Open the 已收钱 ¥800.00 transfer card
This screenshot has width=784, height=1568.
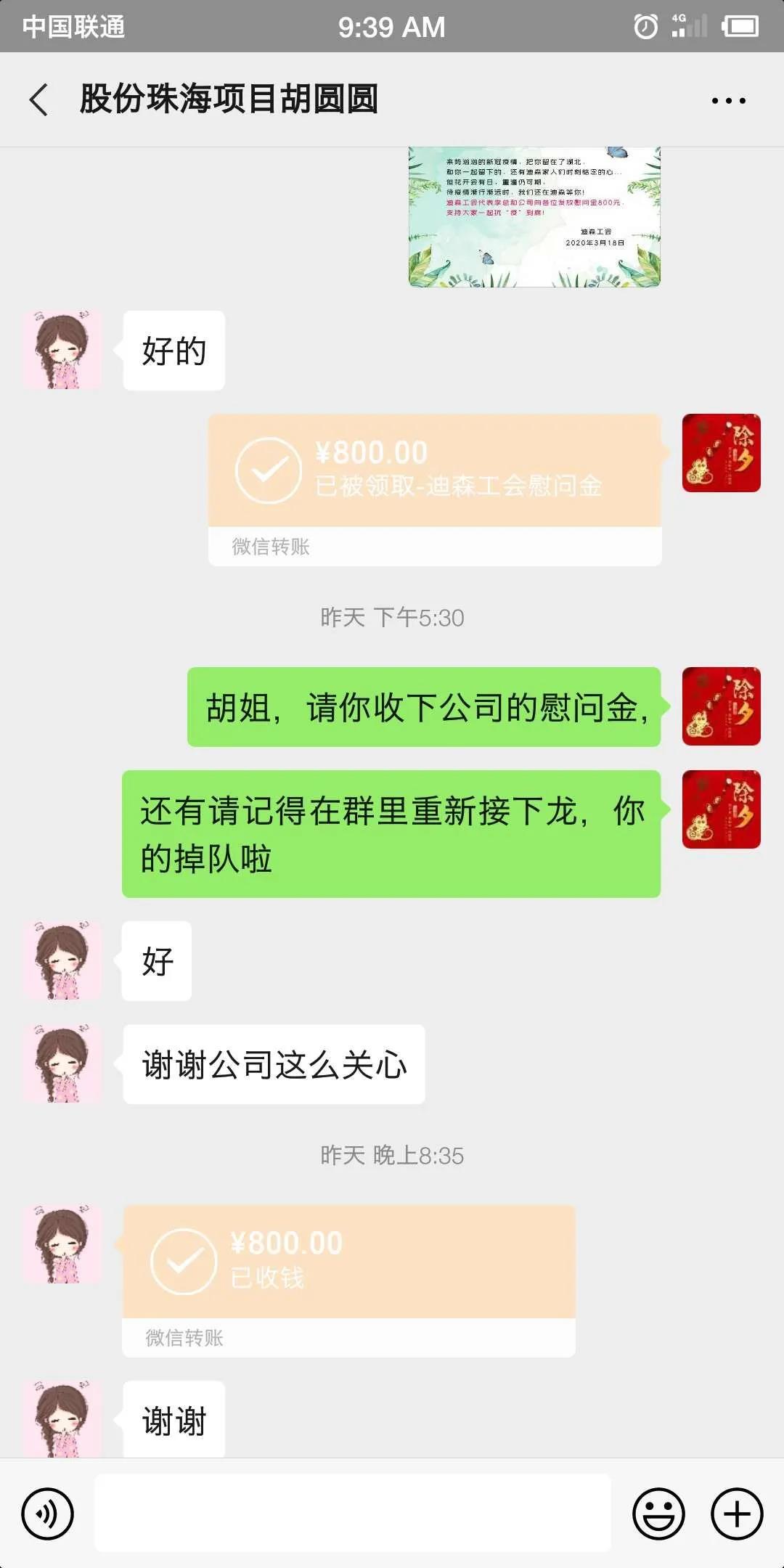[x=348, y=1263]
